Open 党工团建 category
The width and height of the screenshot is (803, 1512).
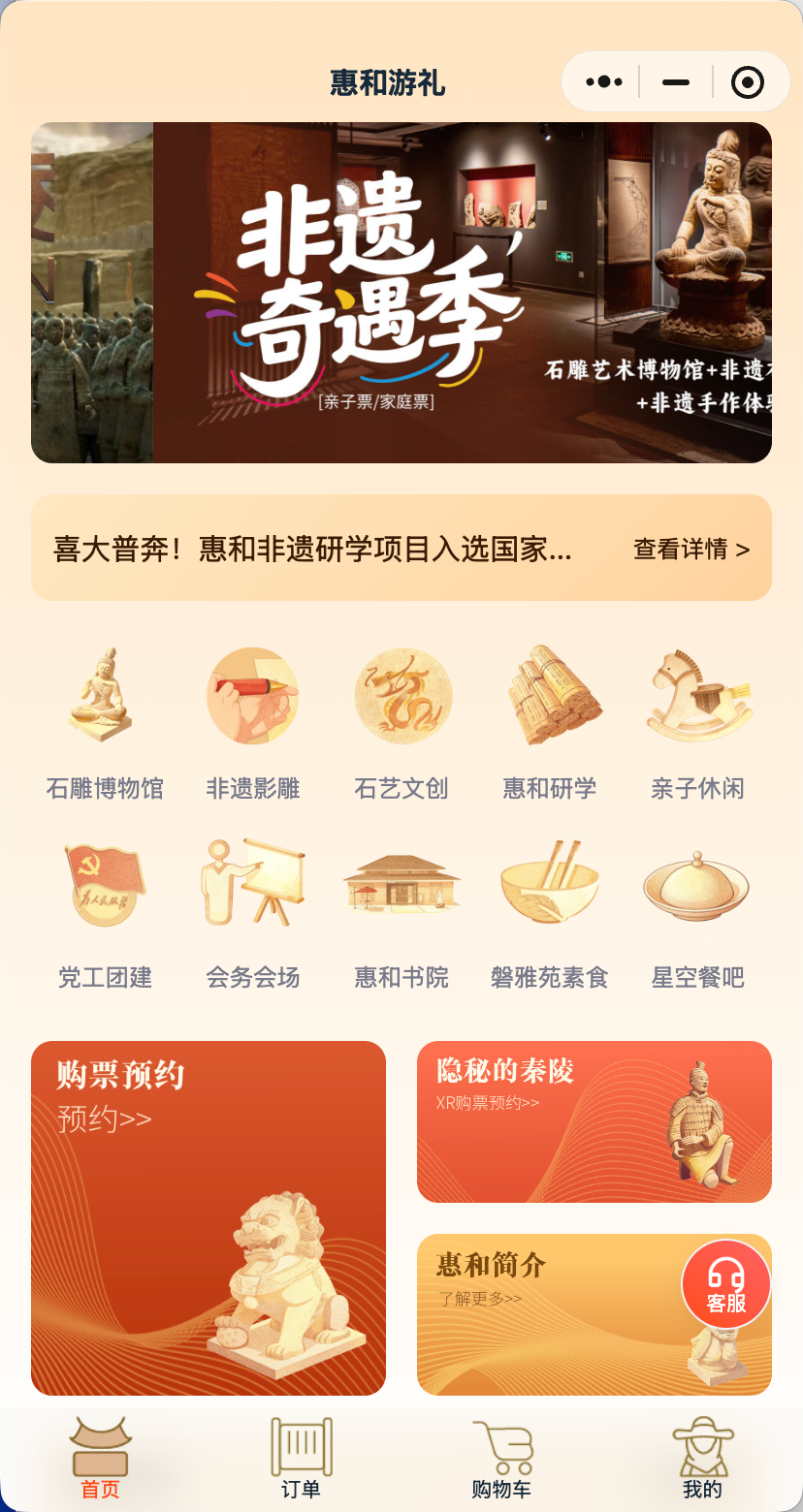tap(105, 911)
